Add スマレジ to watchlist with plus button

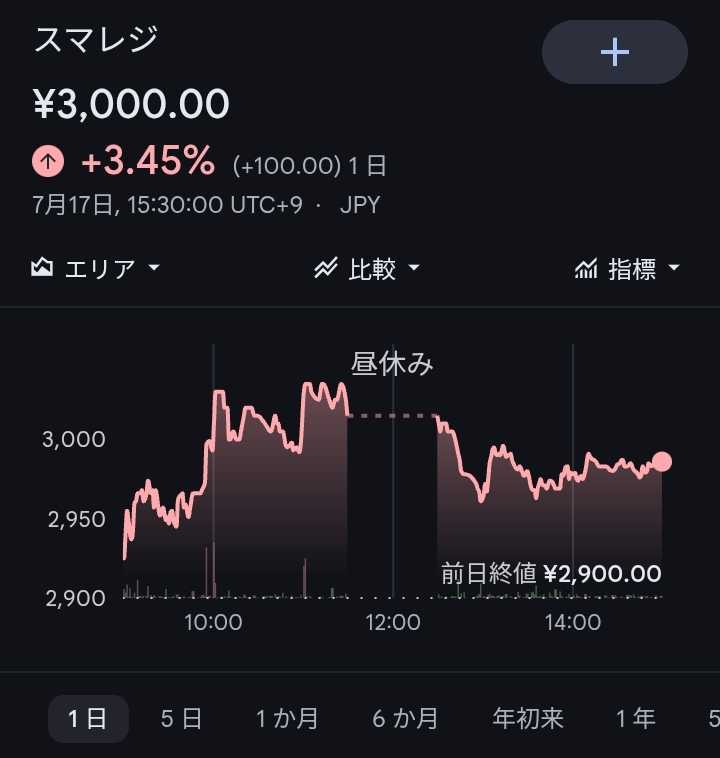(615, 52)
